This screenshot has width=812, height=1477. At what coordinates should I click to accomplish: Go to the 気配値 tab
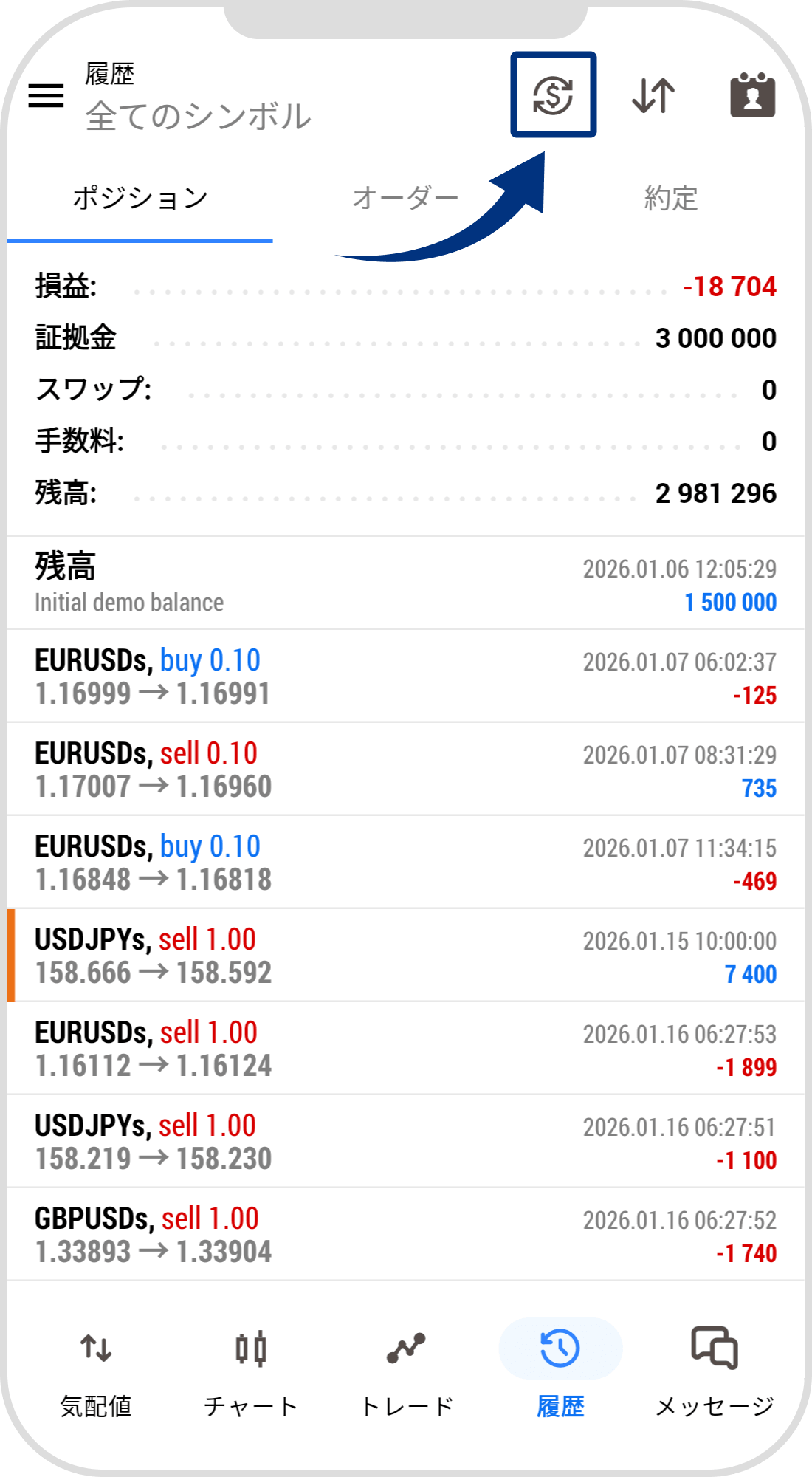pyautogui.click(x=96, y=1372)
